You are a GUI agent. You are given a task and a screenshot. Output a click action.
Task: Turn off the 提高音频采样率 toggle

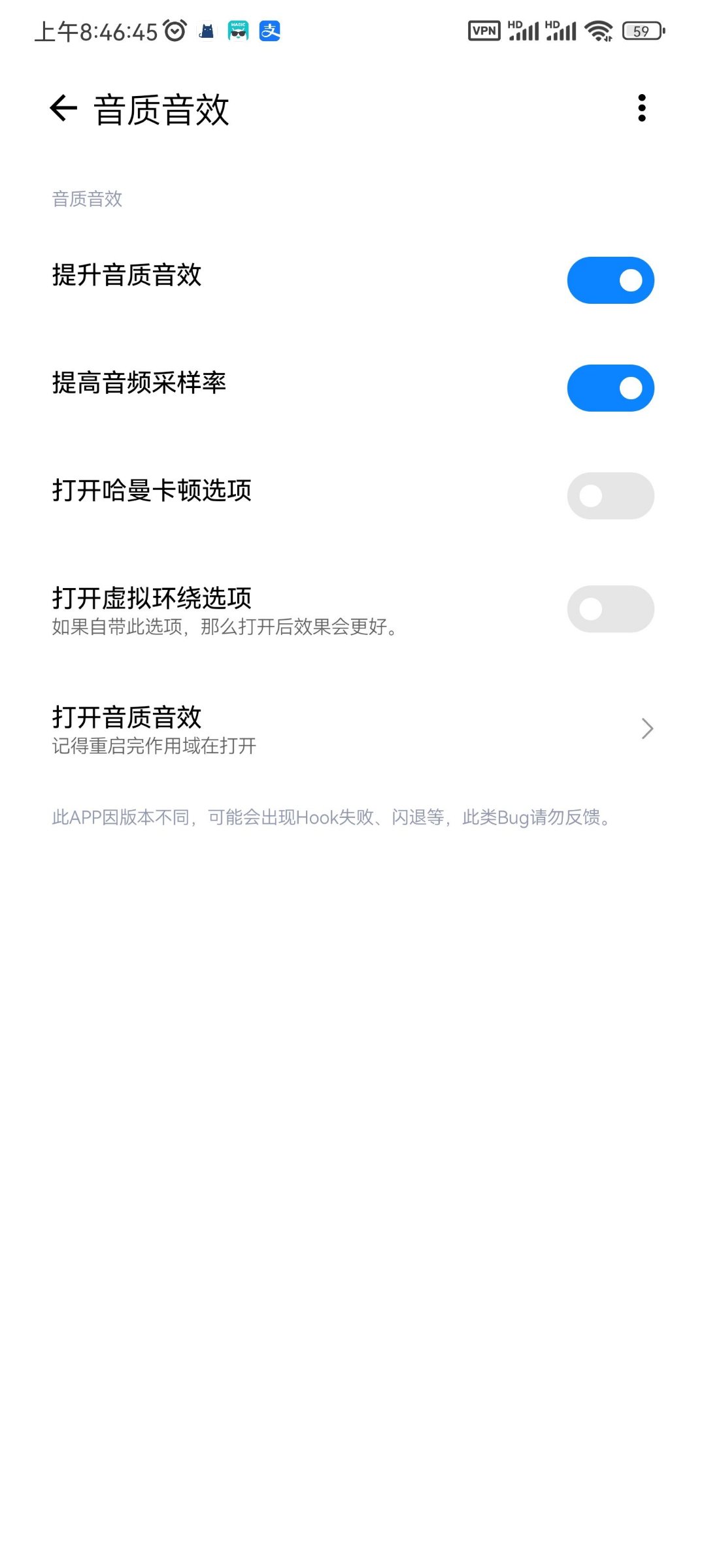(x=610, y=387)
